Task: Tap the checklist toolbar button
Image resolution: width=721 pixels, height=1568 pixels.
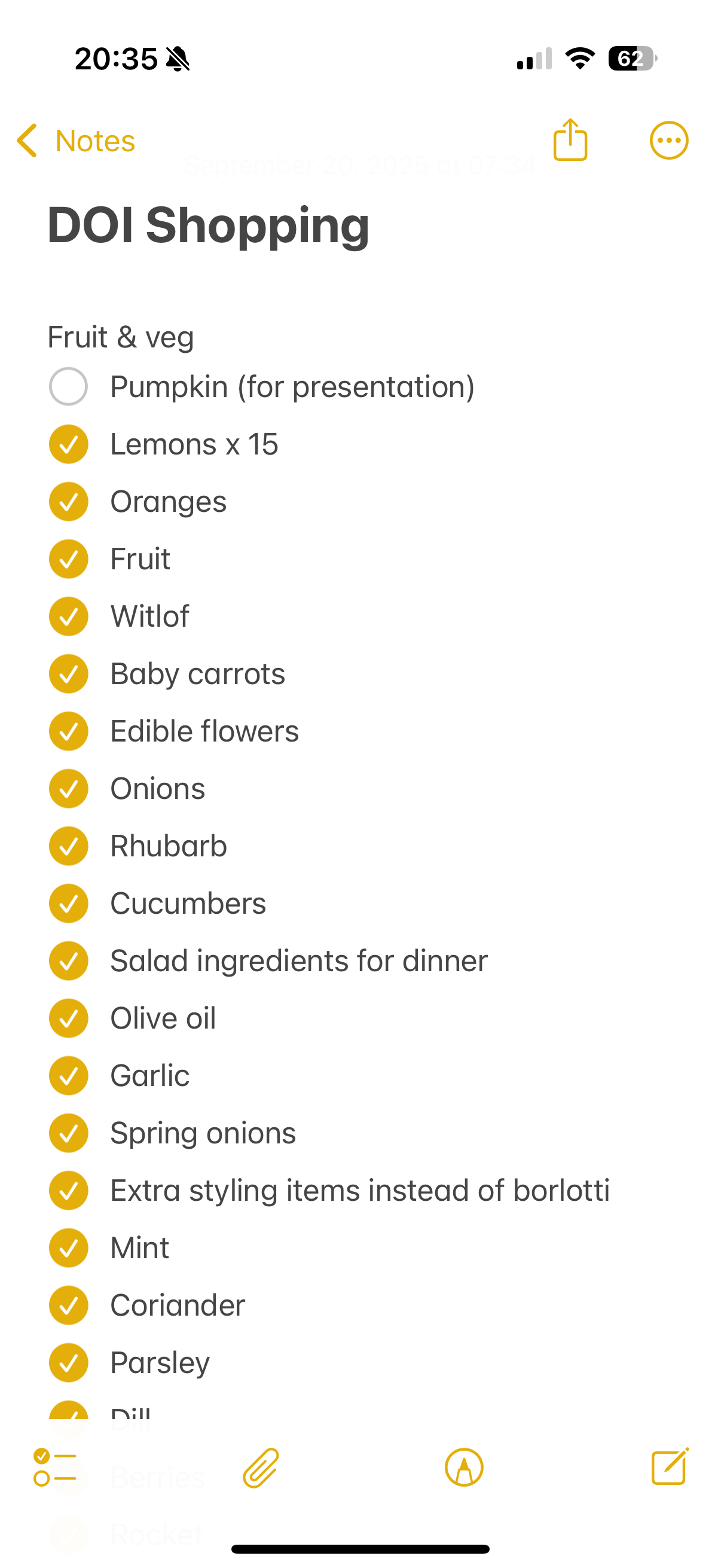Action: point(55,1468)
